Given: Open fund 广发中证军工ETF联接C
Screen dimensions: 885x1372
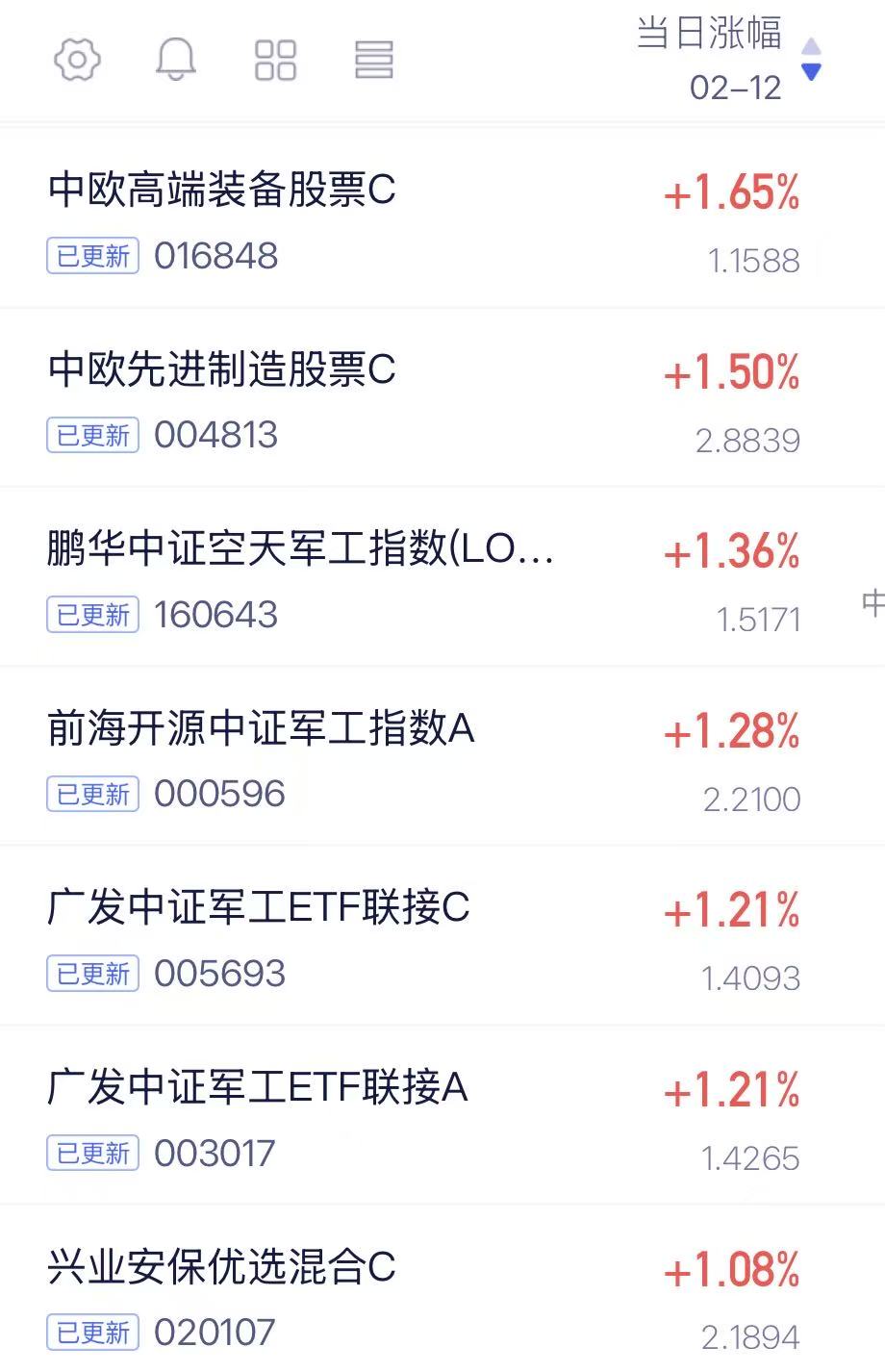Looking at the screenshot, I should [x=442, y=936].
